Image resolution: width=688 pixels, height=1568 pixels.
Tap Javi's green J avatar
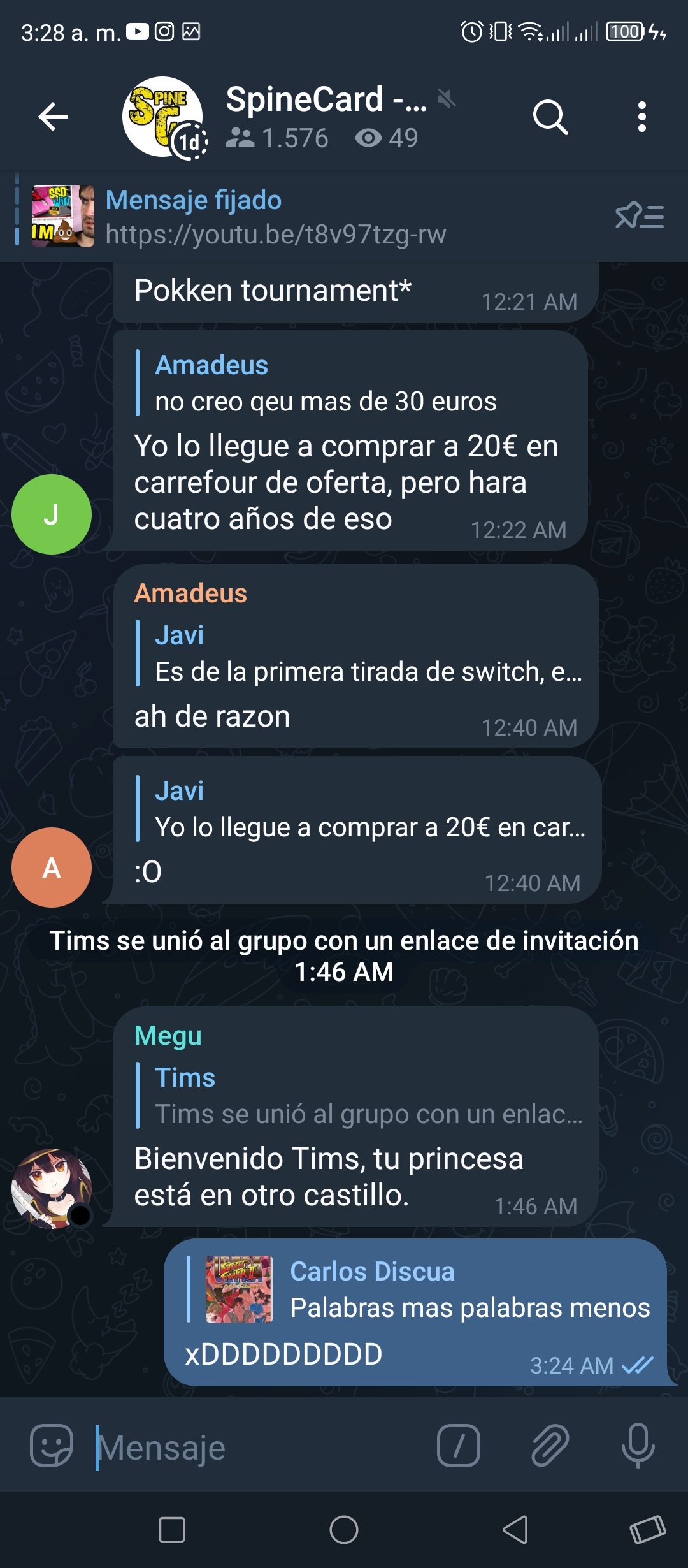point(52,514)
